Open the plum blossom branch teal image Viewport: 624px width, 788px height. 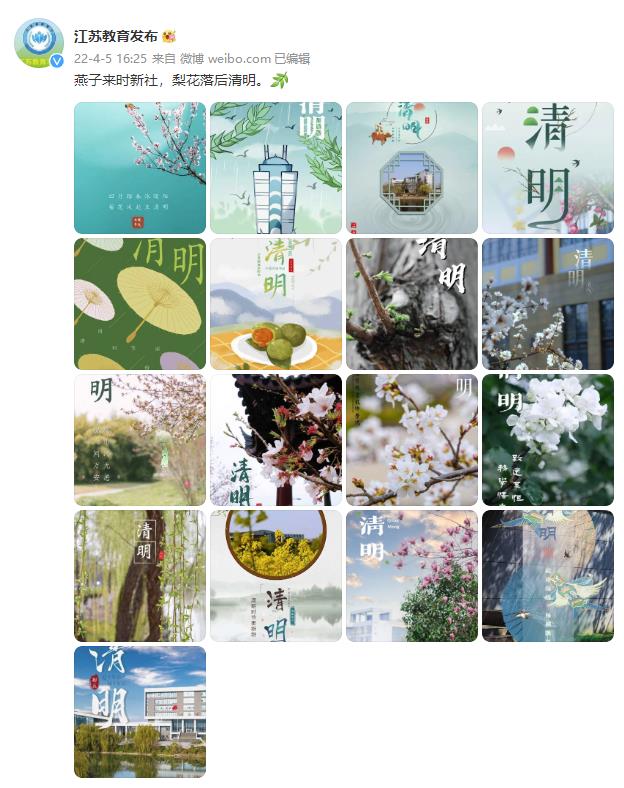pos(140,168)
